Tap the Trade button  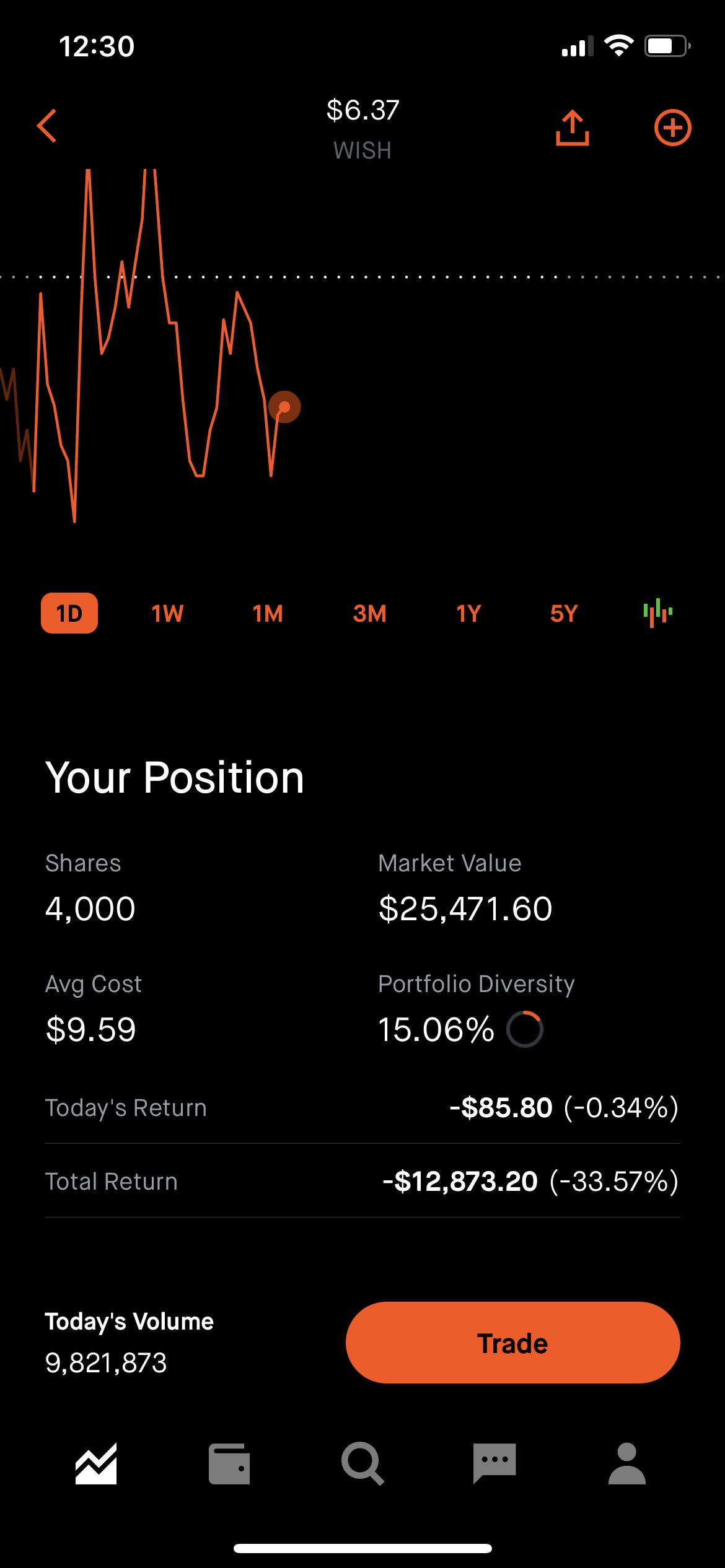pyautogui.click(x=512, y=1342)
